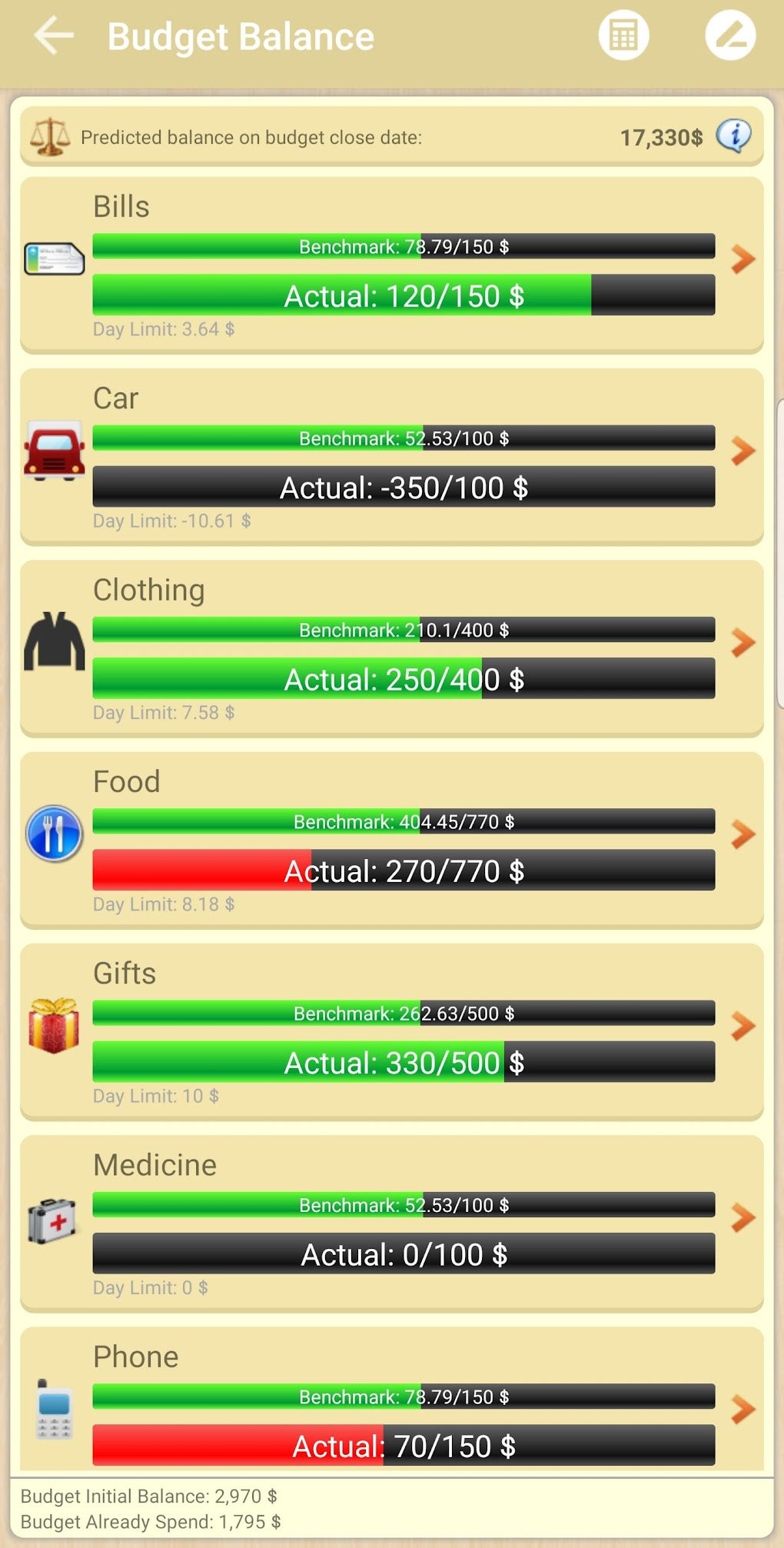Image resolution: width=784 pixels, height=1548 pixels.
Task: Click the balance scales icon
Action: tap(51, 137)
